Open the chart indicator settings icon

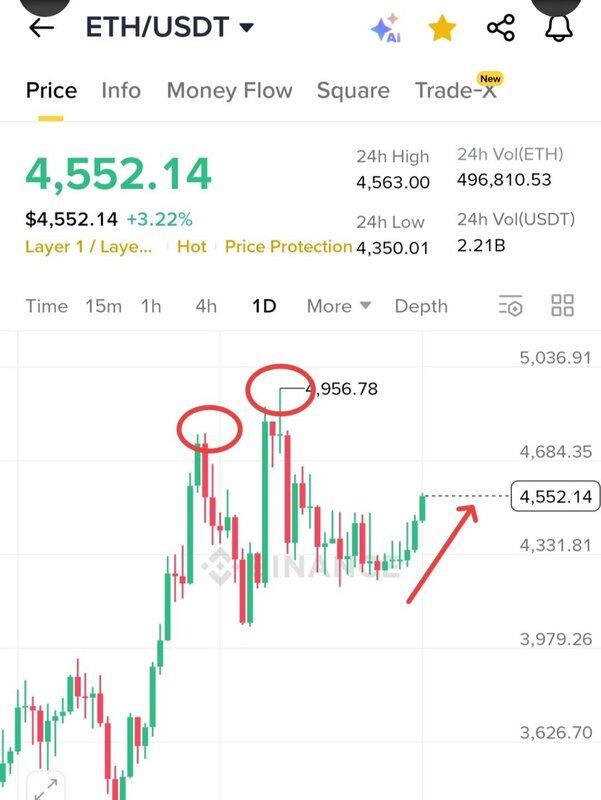pos(510,306)
